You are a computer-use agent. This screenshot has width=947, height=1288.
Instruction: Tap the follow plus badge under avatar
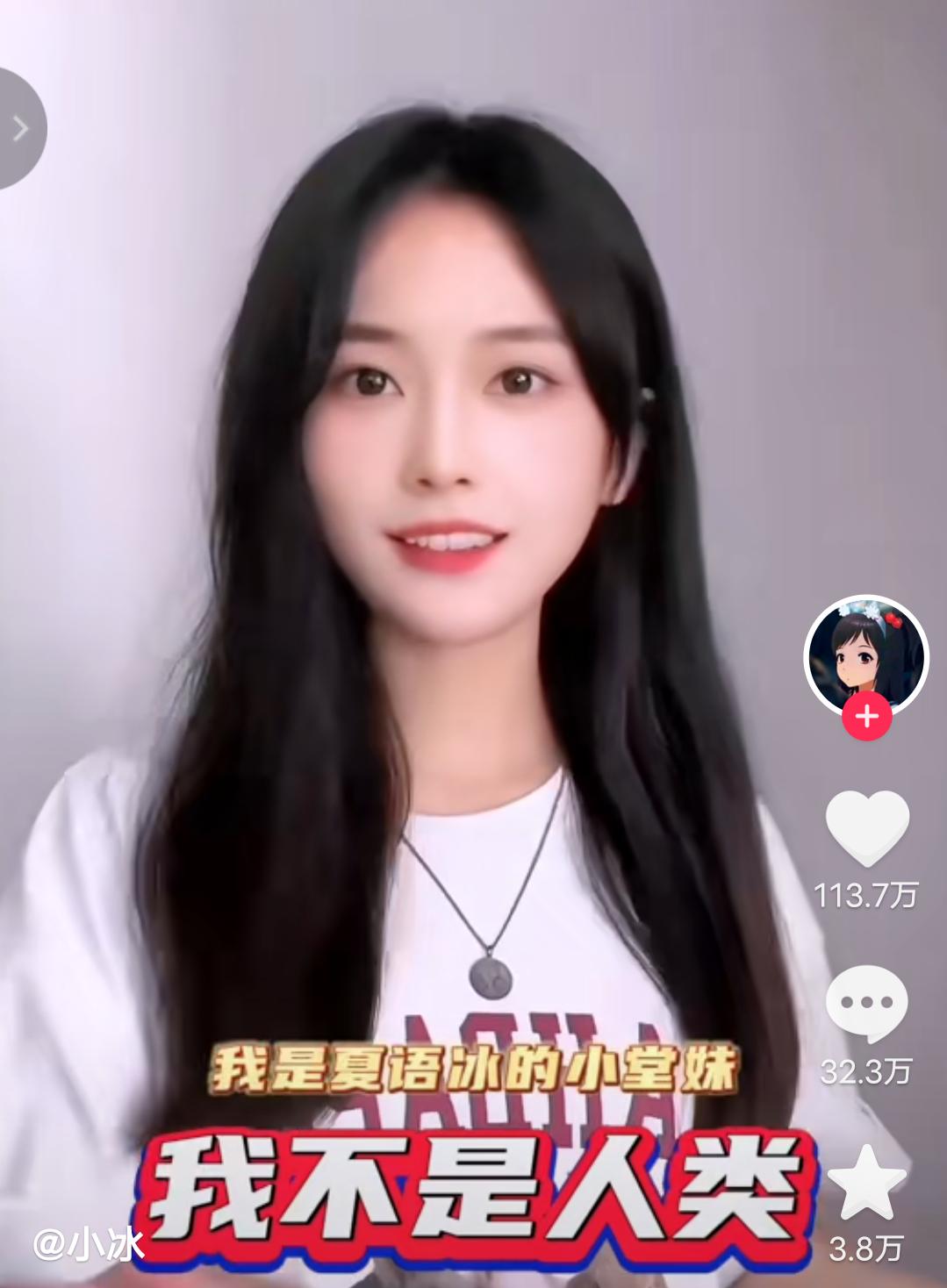pyautogui.click(x=865, y=717)
